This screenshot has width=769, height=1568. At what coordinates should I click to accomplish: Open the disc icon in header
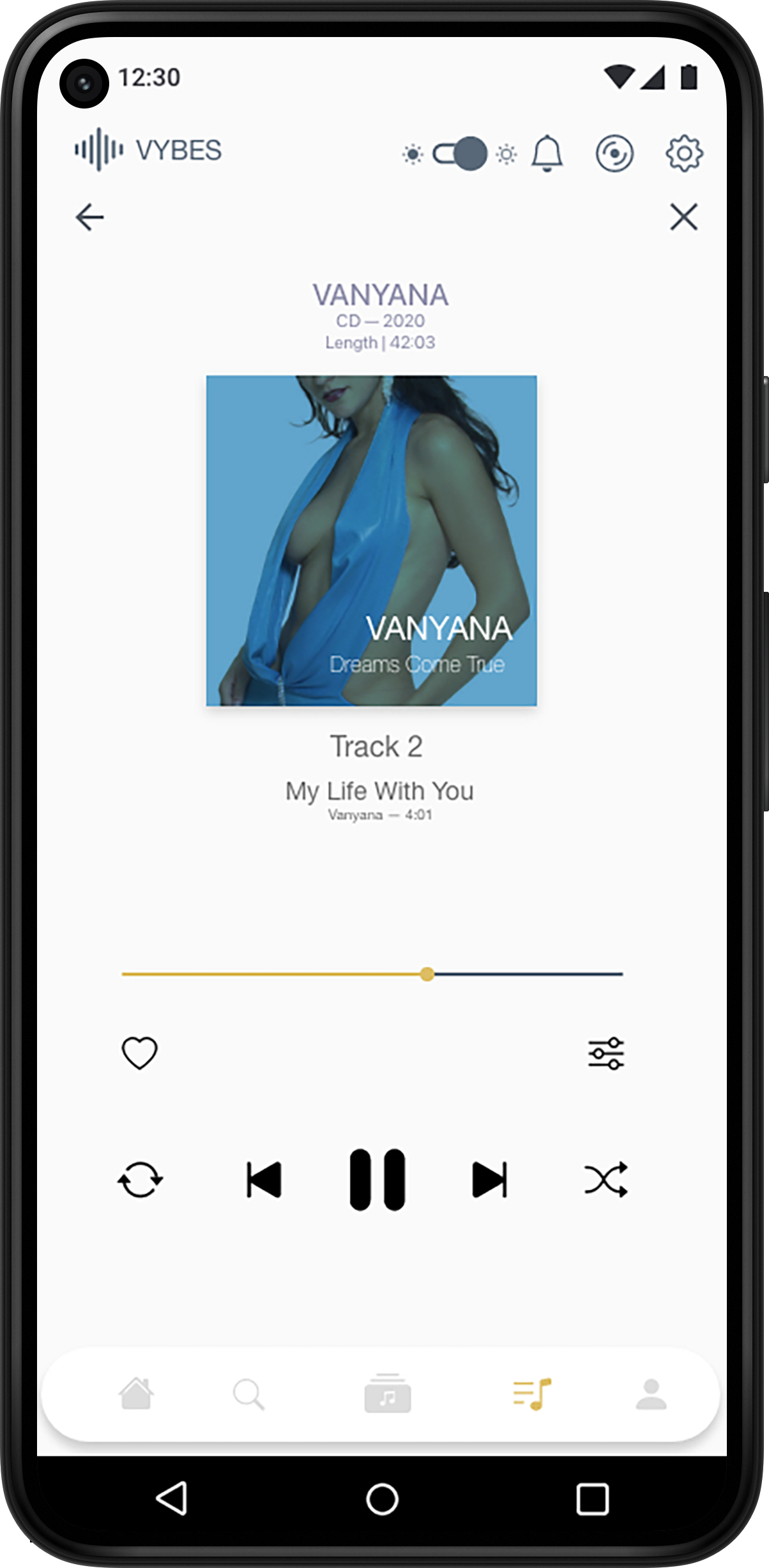tap(614, 153)
